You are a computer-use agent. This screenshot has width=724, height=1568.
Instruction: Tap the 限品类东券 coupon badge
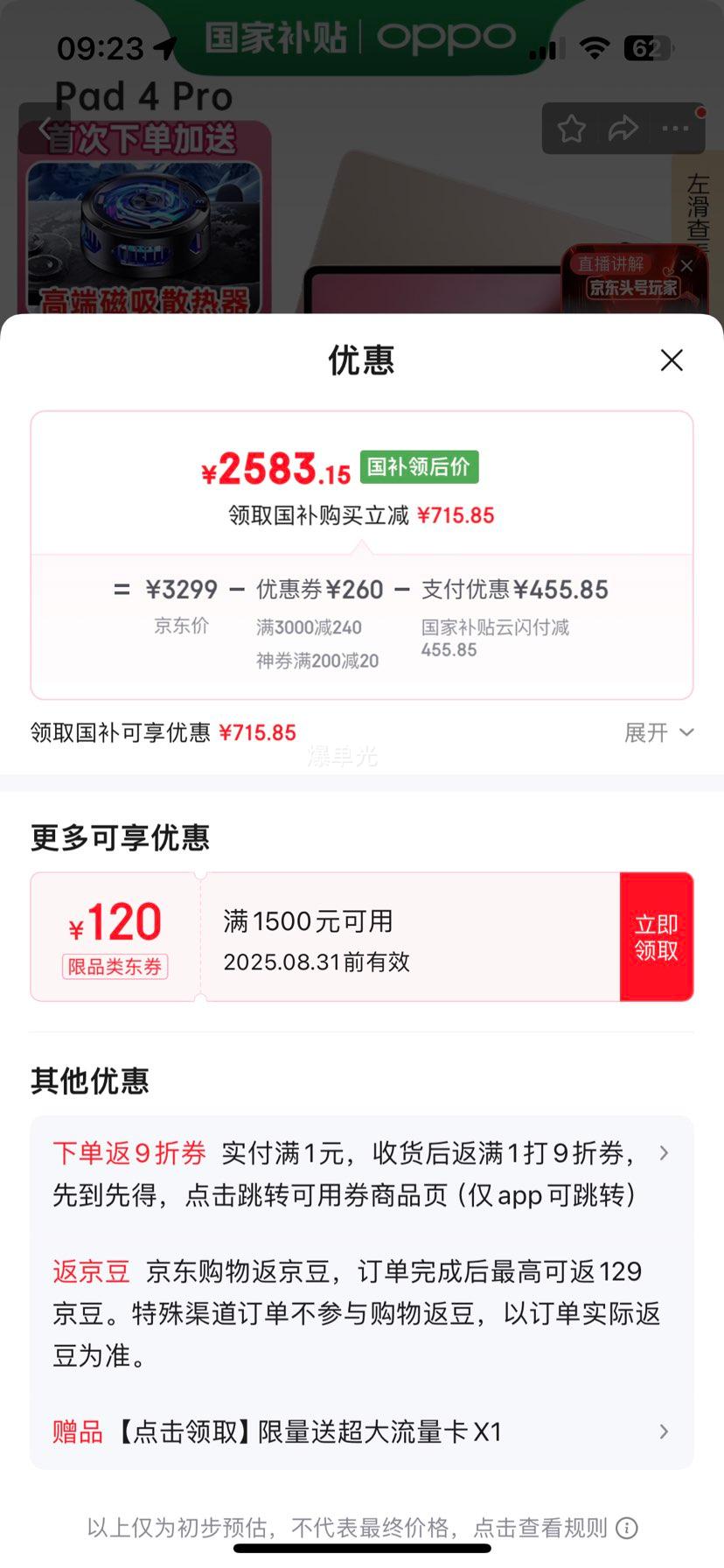coord(115,967)
